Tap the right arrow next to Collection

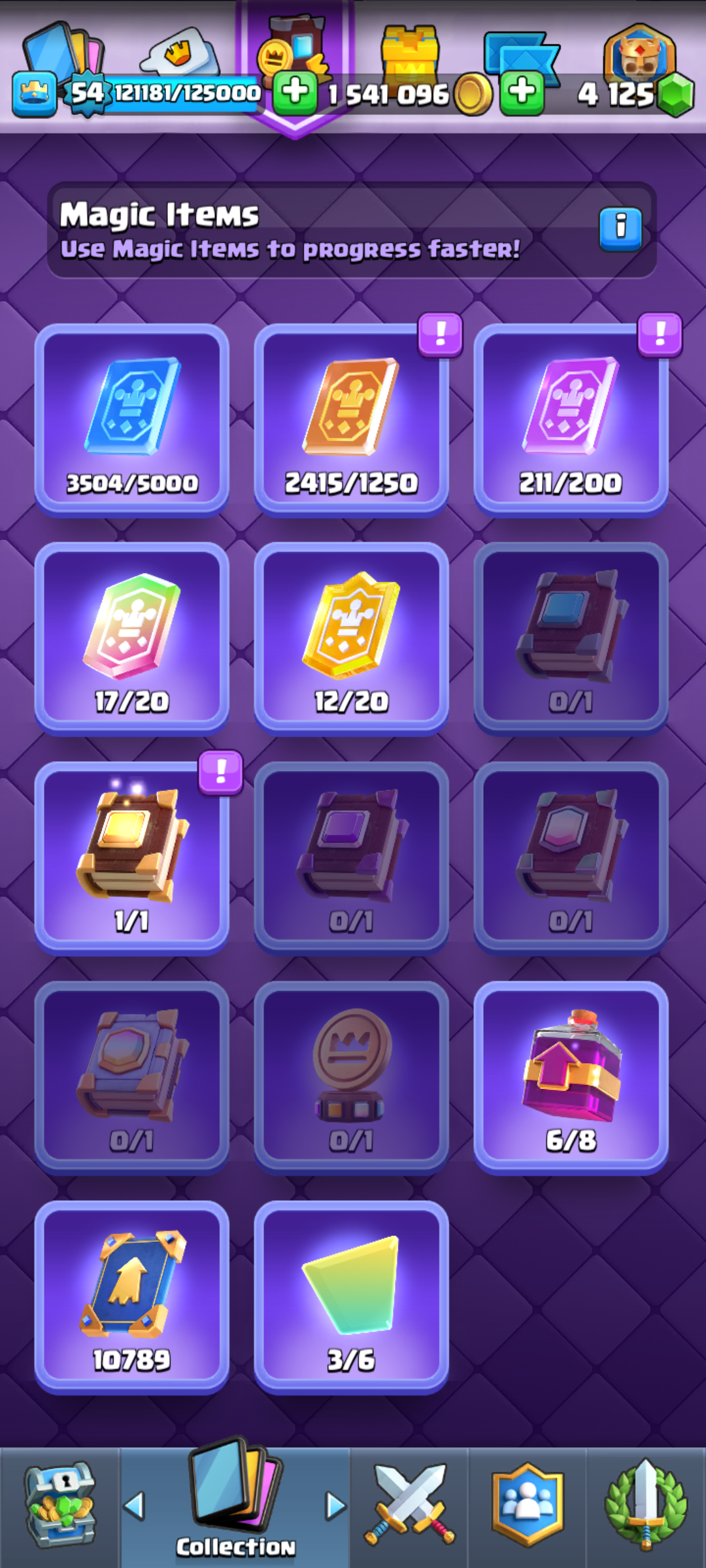(x=336, y=1505)
